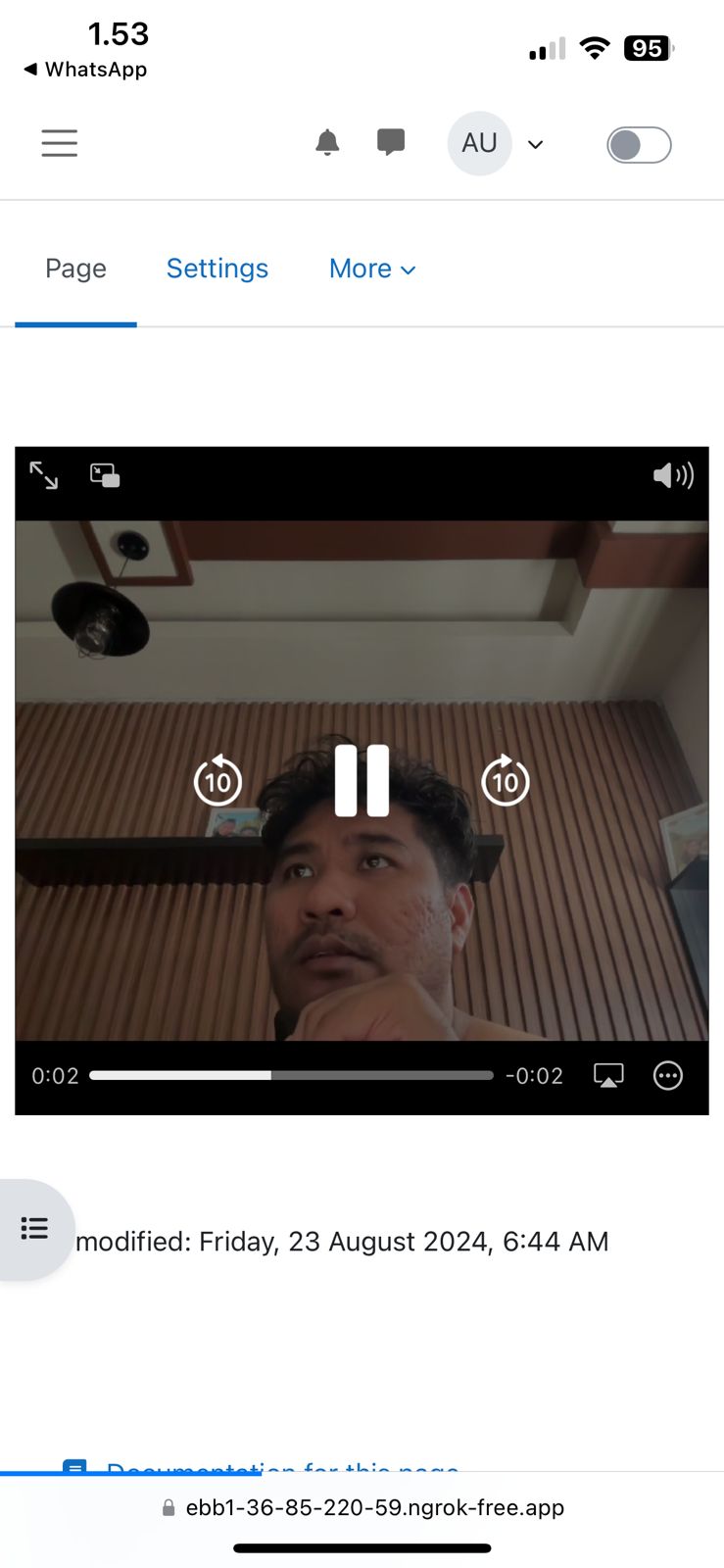
Task: Open the course index drawer
Action: 35,1229
